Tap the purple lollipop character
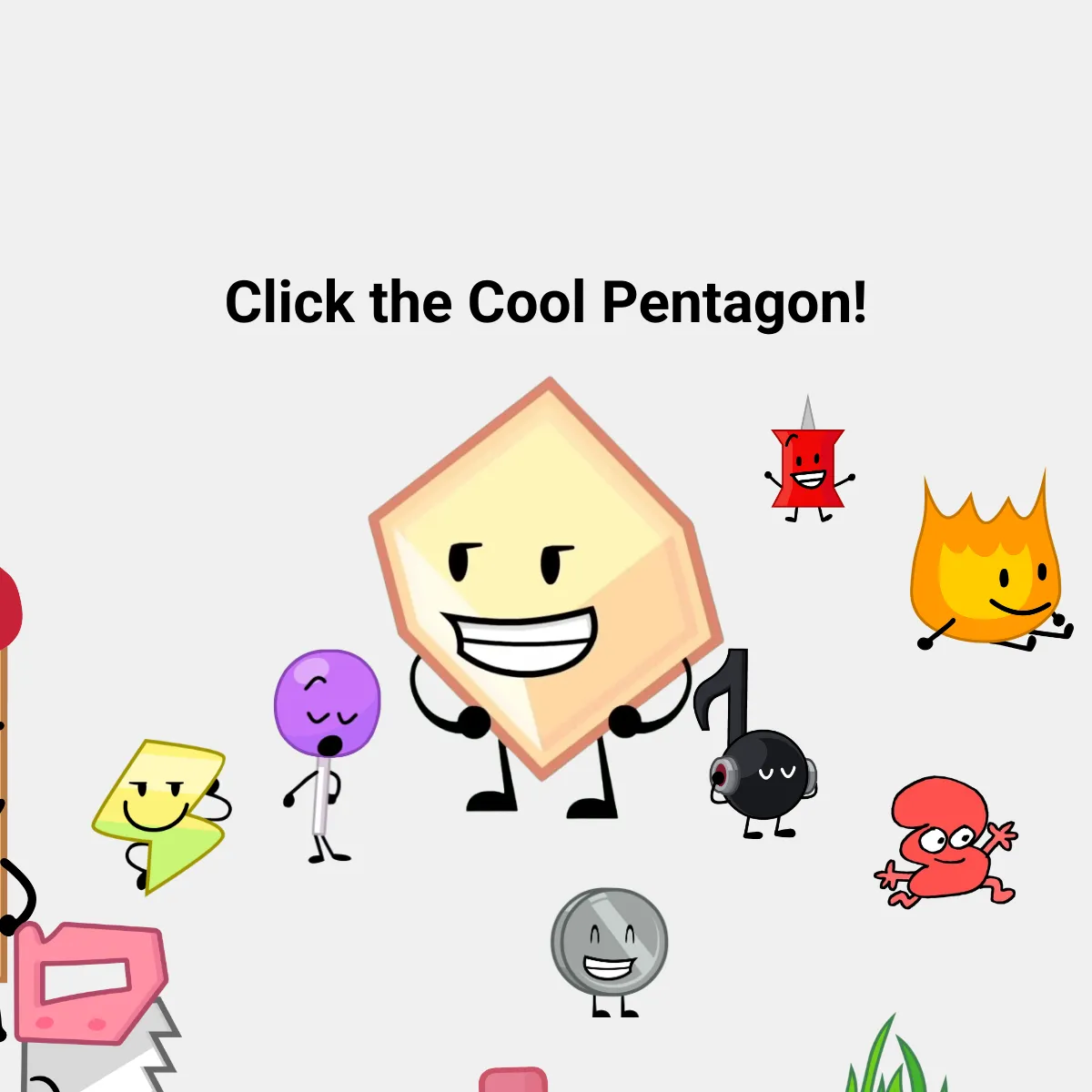This screenshot has width=1092, height=1092. coord(328,703)
